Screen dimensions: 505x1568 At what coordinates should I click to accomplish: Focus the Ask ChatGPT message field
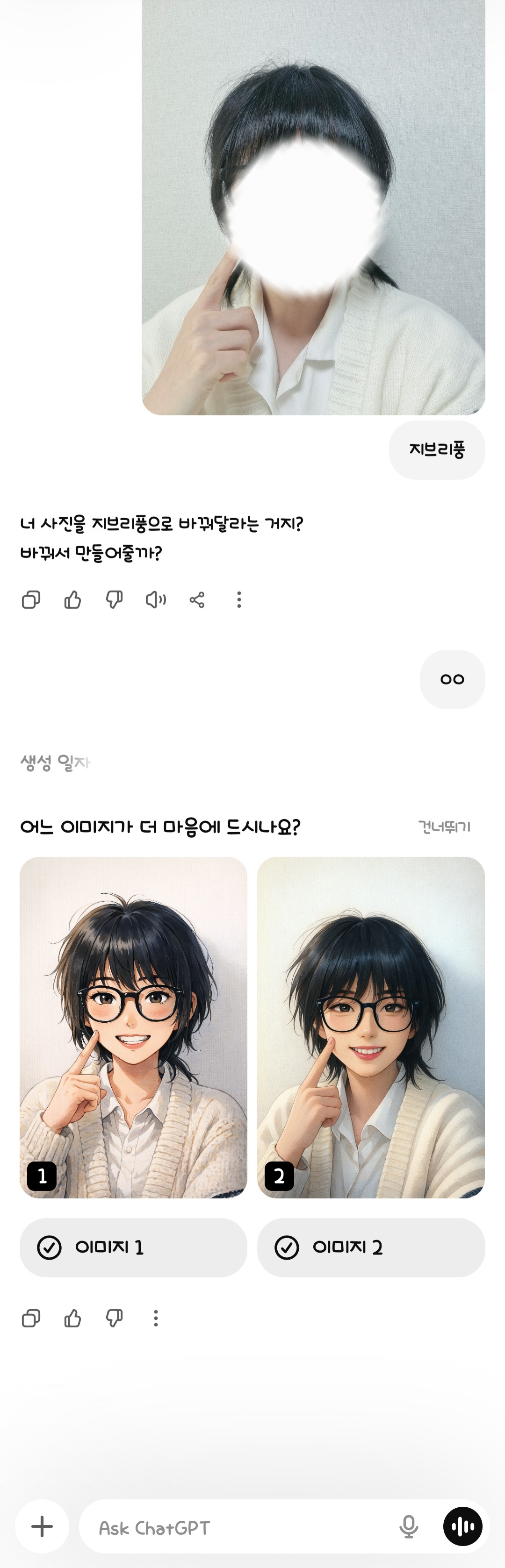[238, 1527]
